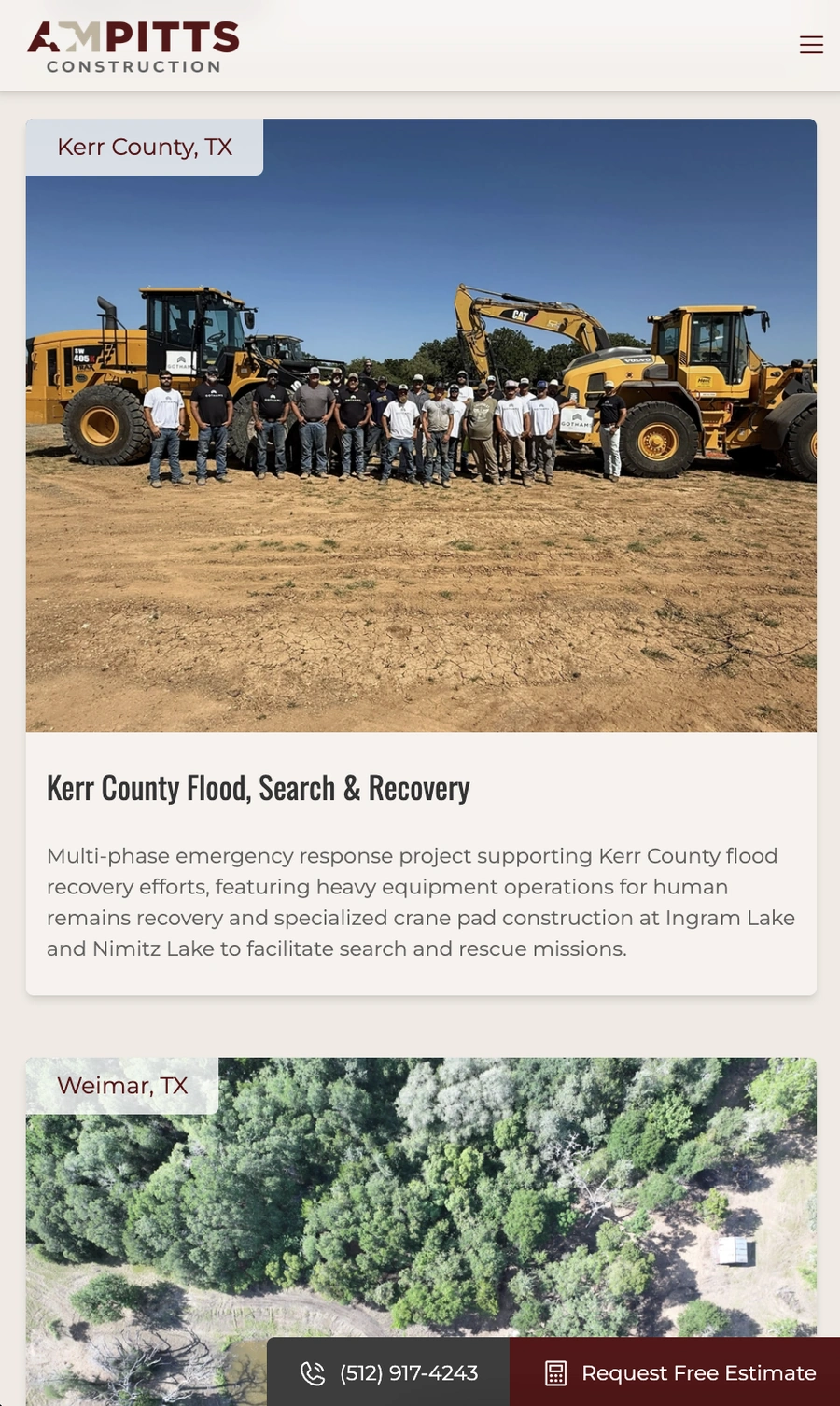Go to the AM Pitts Construction homepage
840x1406 pixels.
(133, 47)
